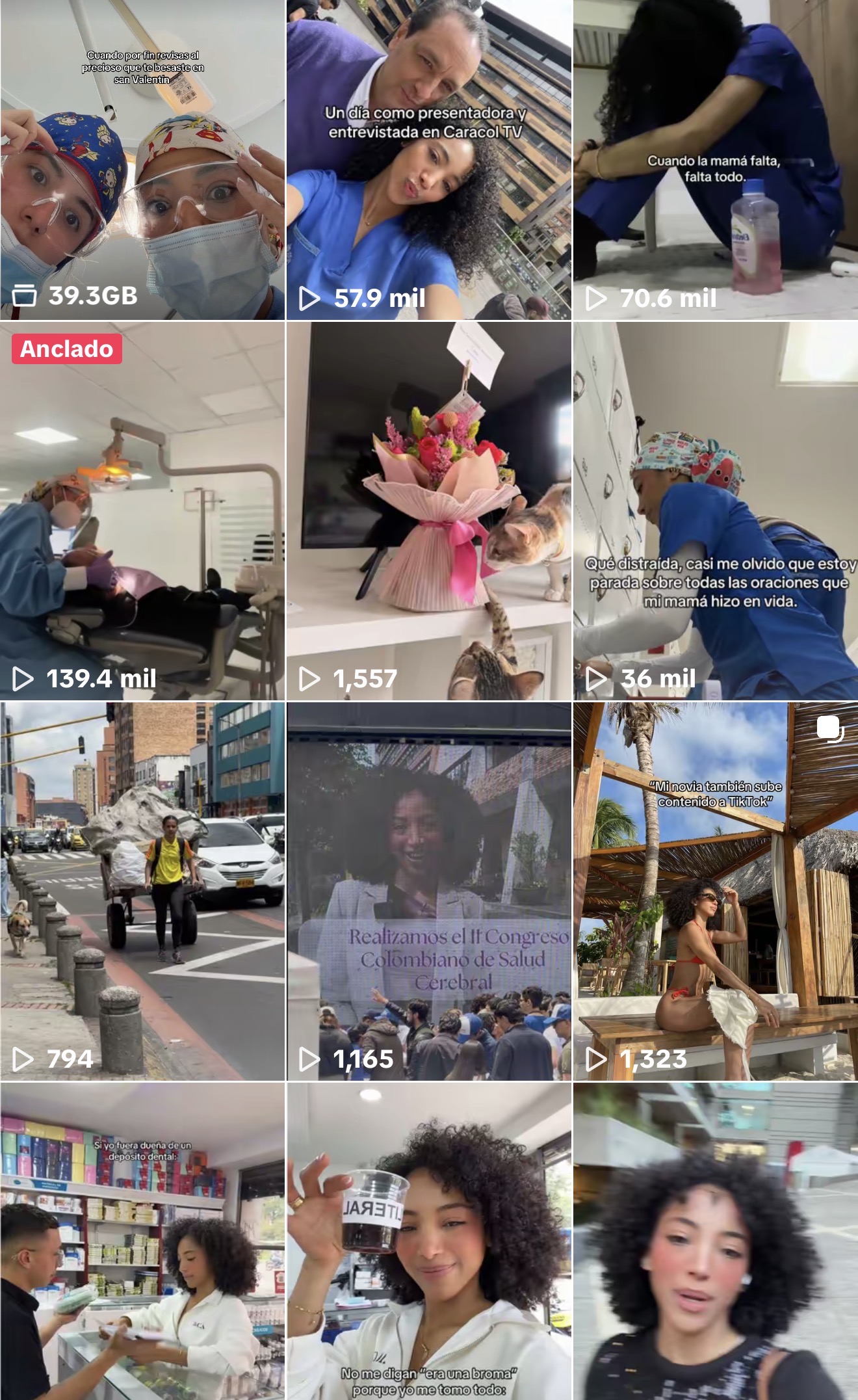The width and height of the screenshot is (858, 1400).
Task: Play the 'Qué distraída' video with 36 mil views
Action: click(x=715, y=510)
